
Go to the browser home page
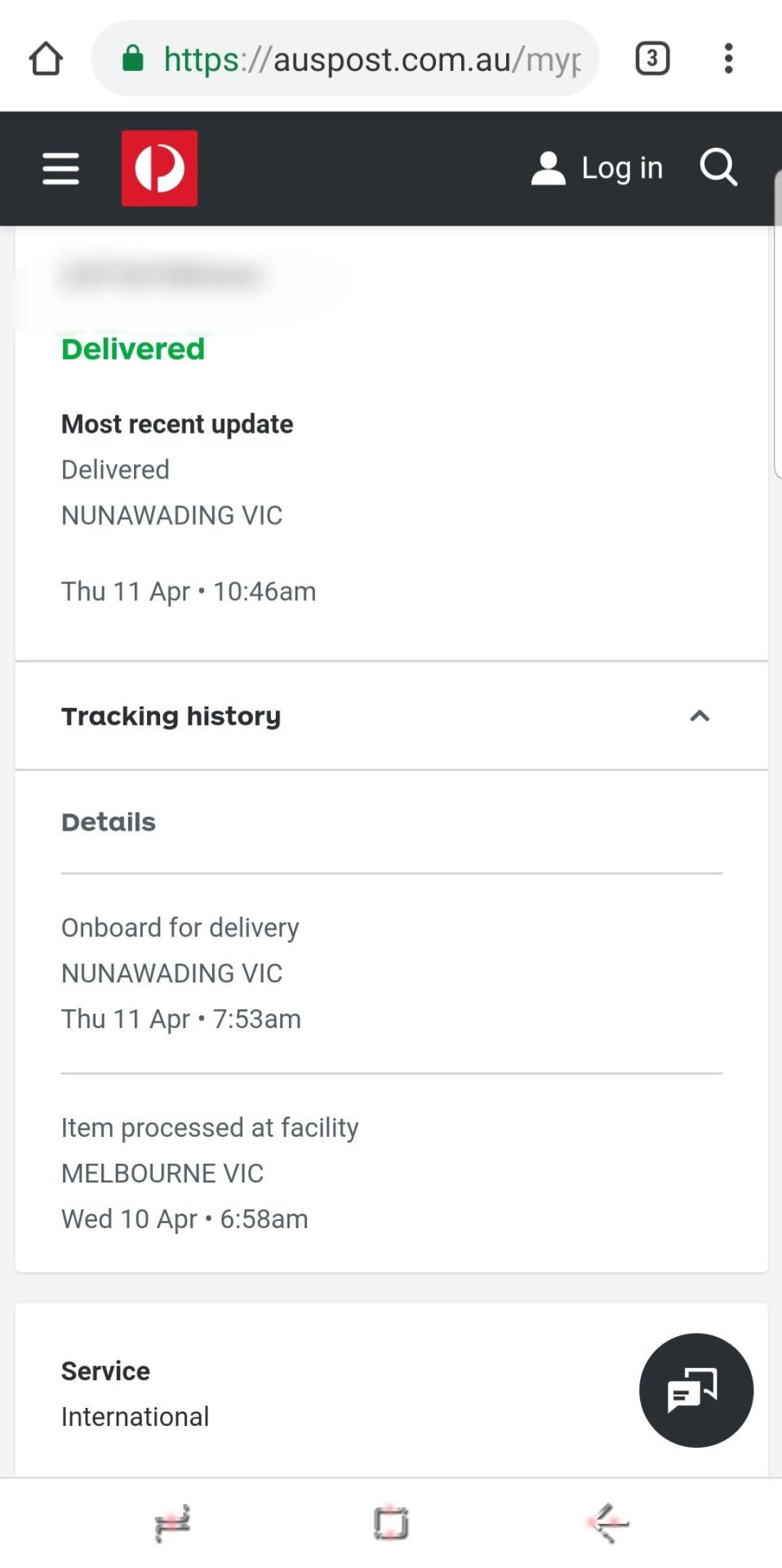[46, 59]
